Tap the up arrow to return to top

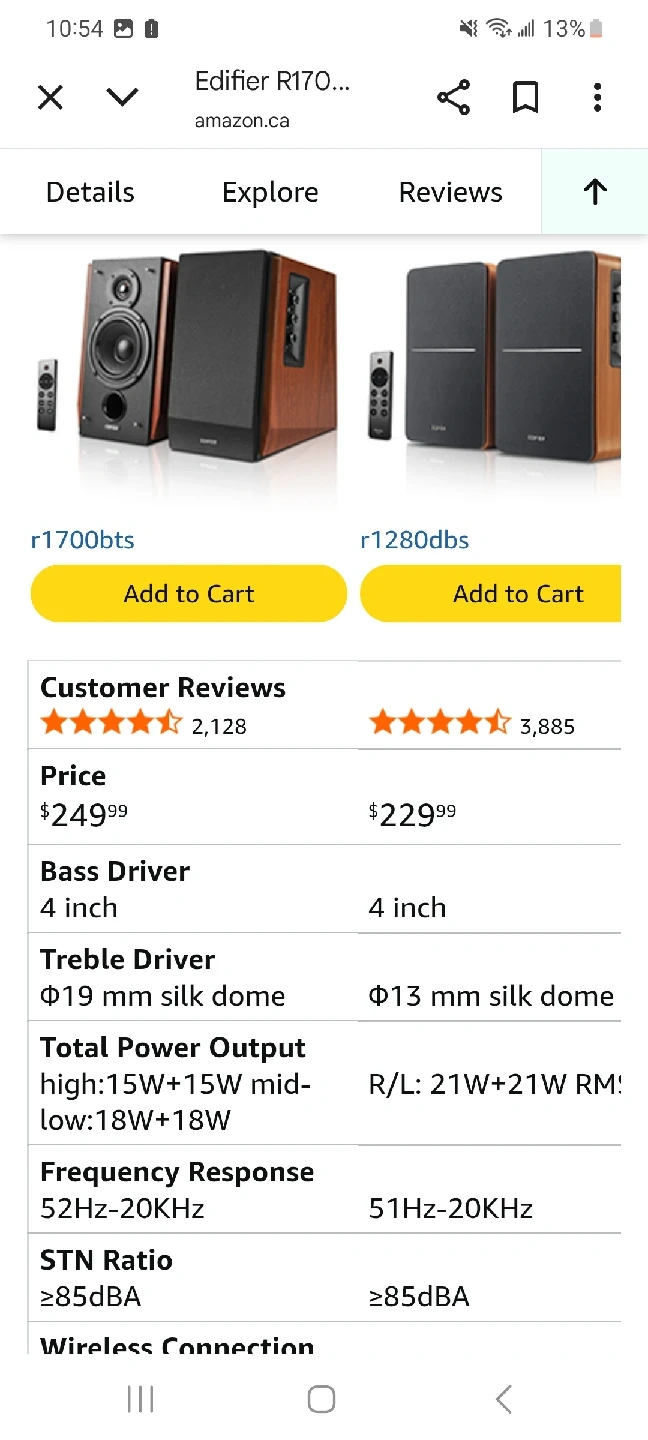(595, 192)
